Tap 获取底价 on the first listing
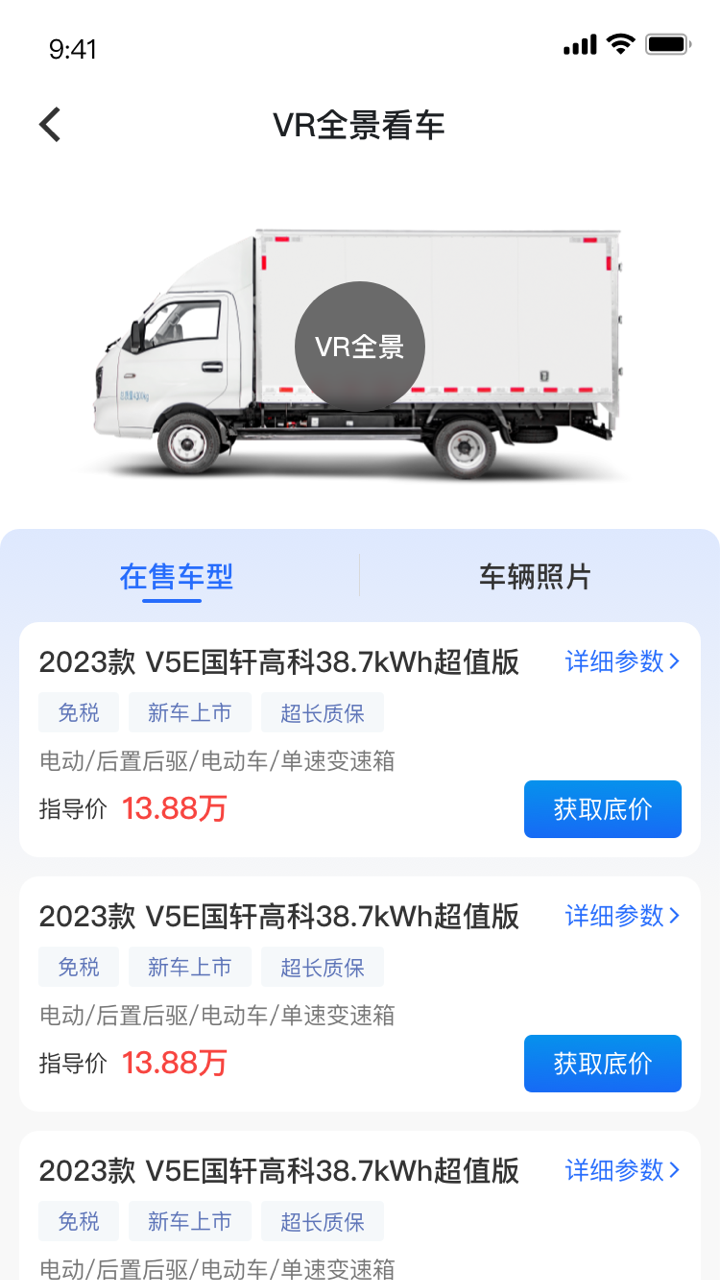The width and height of the screenshot is (720, 1280). pyautogui.click(x=602, y=808)
